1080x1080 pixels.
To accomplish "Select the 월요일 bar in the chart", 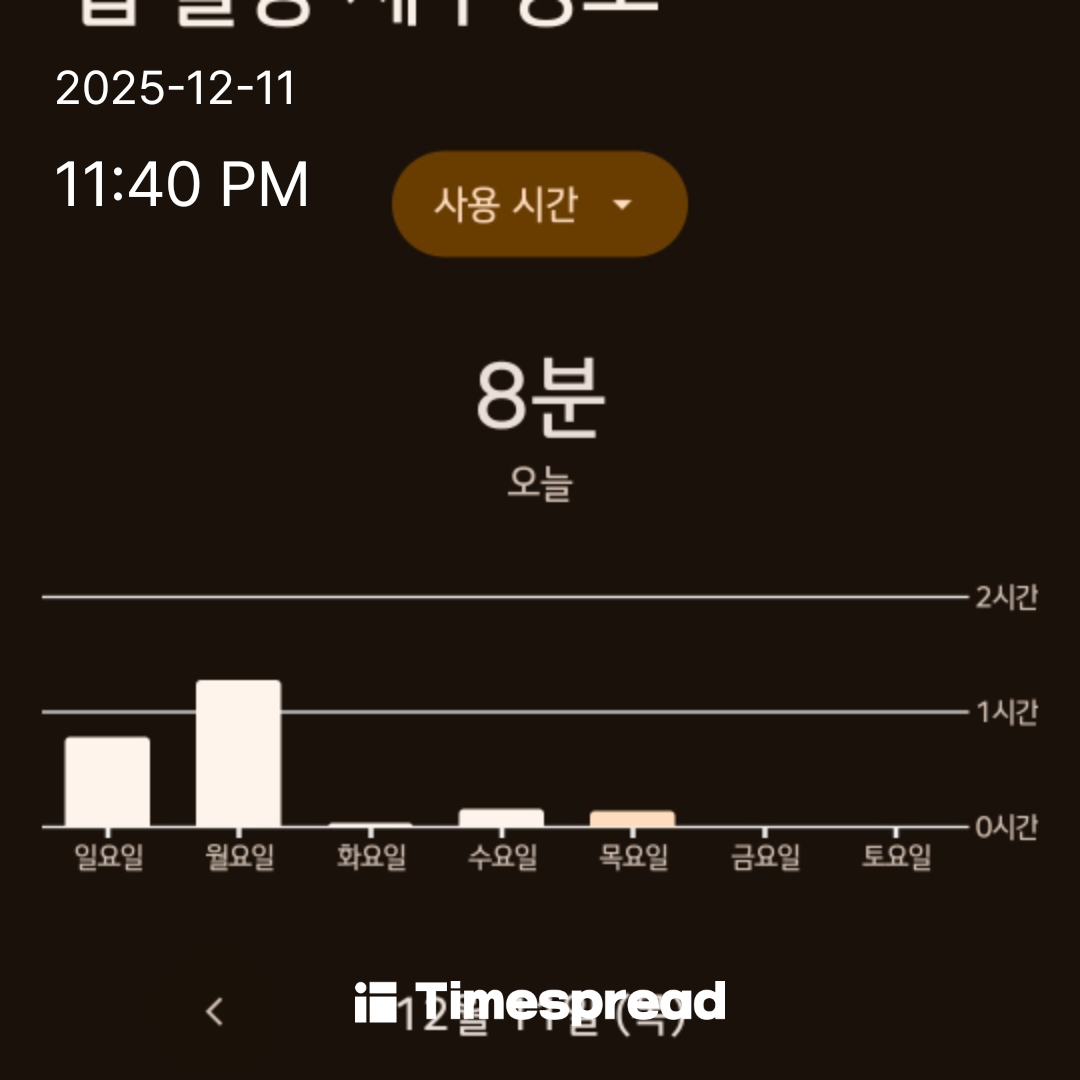I will (238, 753).
